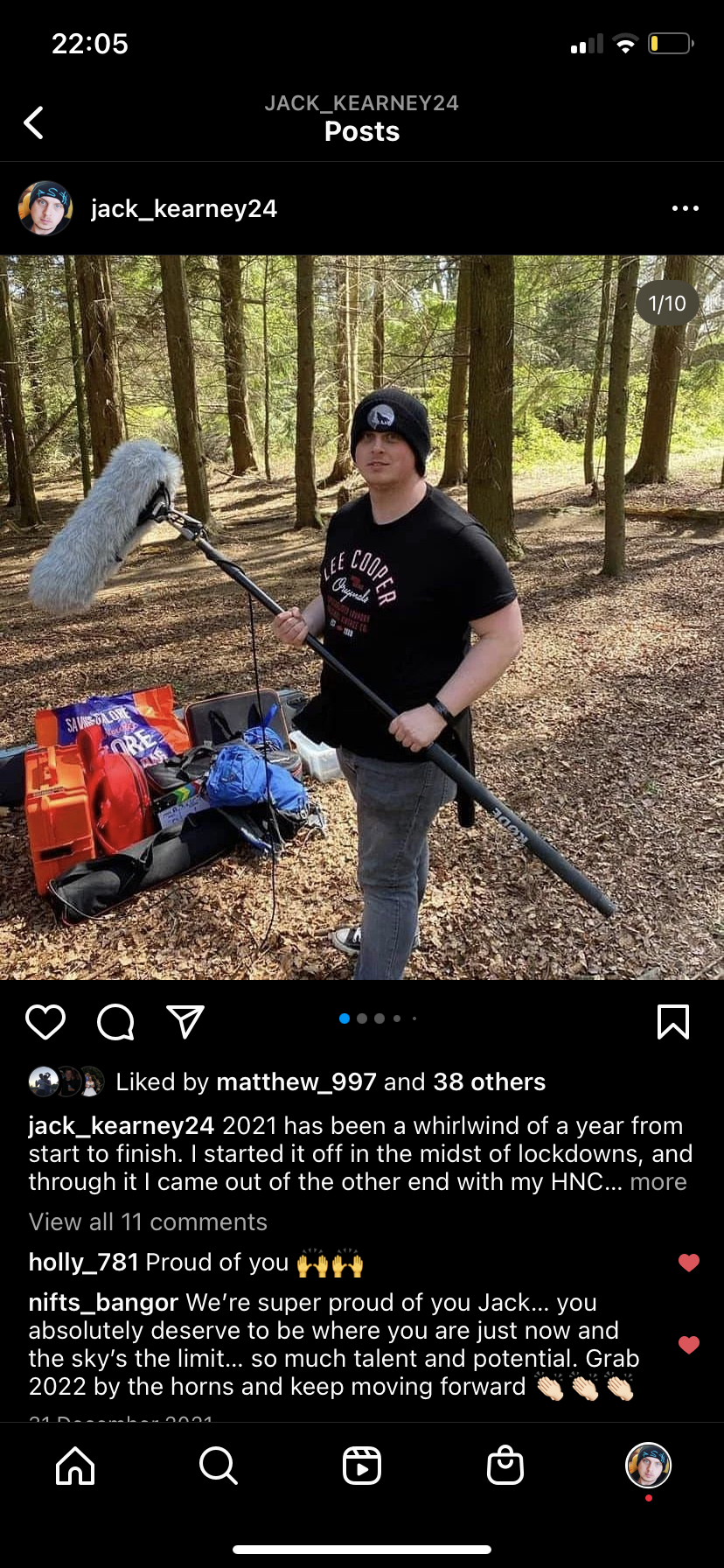Image resolution: width=724 pixels, height=1568 pixels.
Task: View all 11 comments
Action: click(148, 1221)
